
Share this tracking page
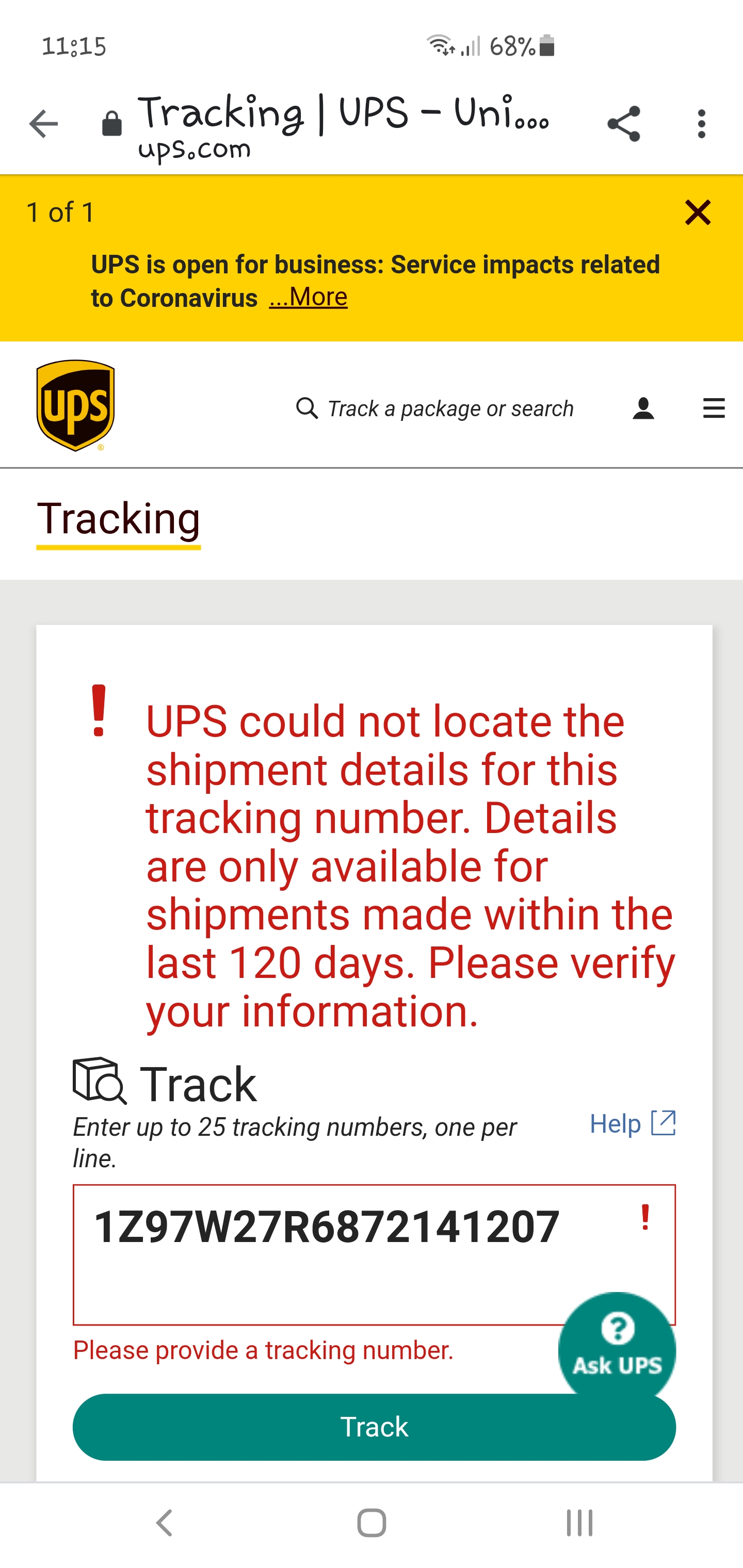(624, 124)
